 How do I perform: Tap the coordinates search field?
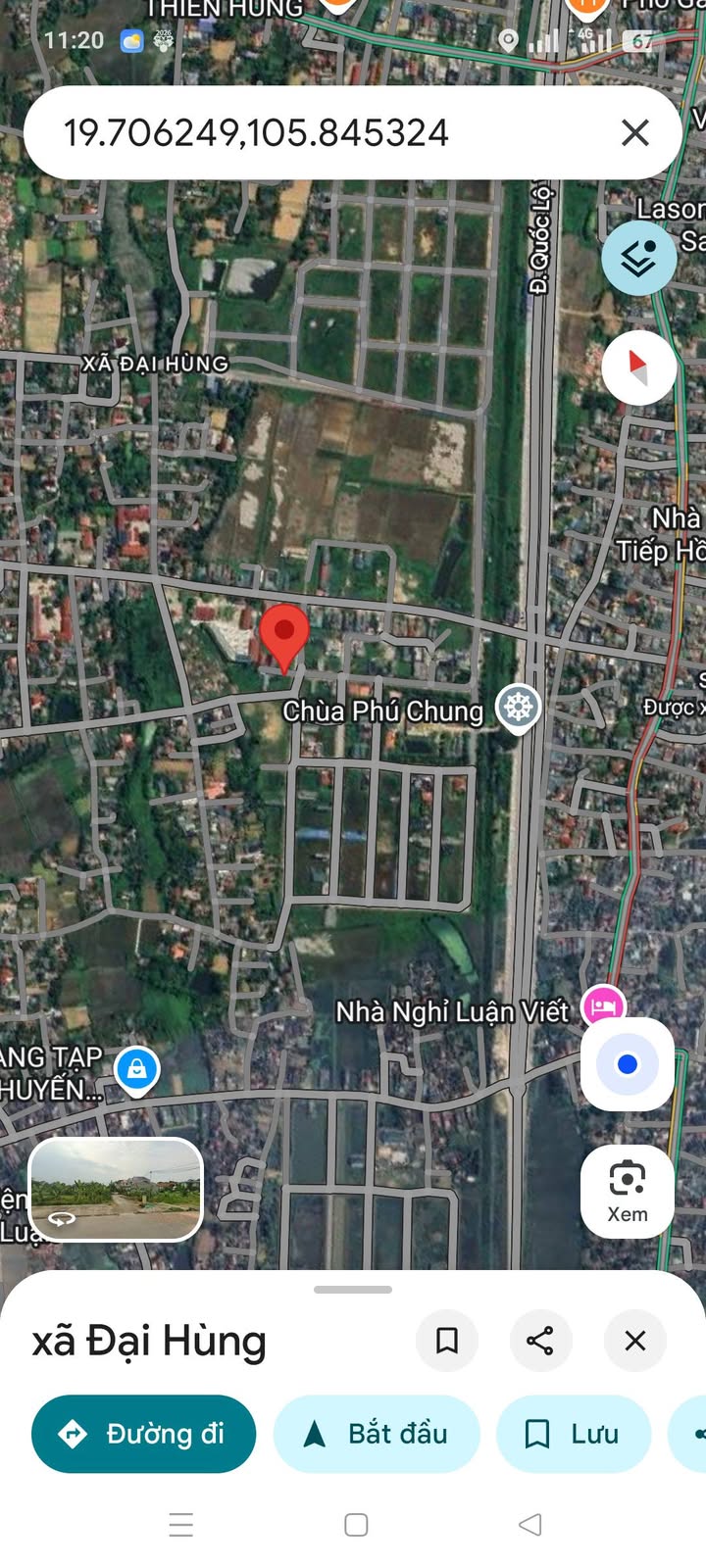[294, 132]
